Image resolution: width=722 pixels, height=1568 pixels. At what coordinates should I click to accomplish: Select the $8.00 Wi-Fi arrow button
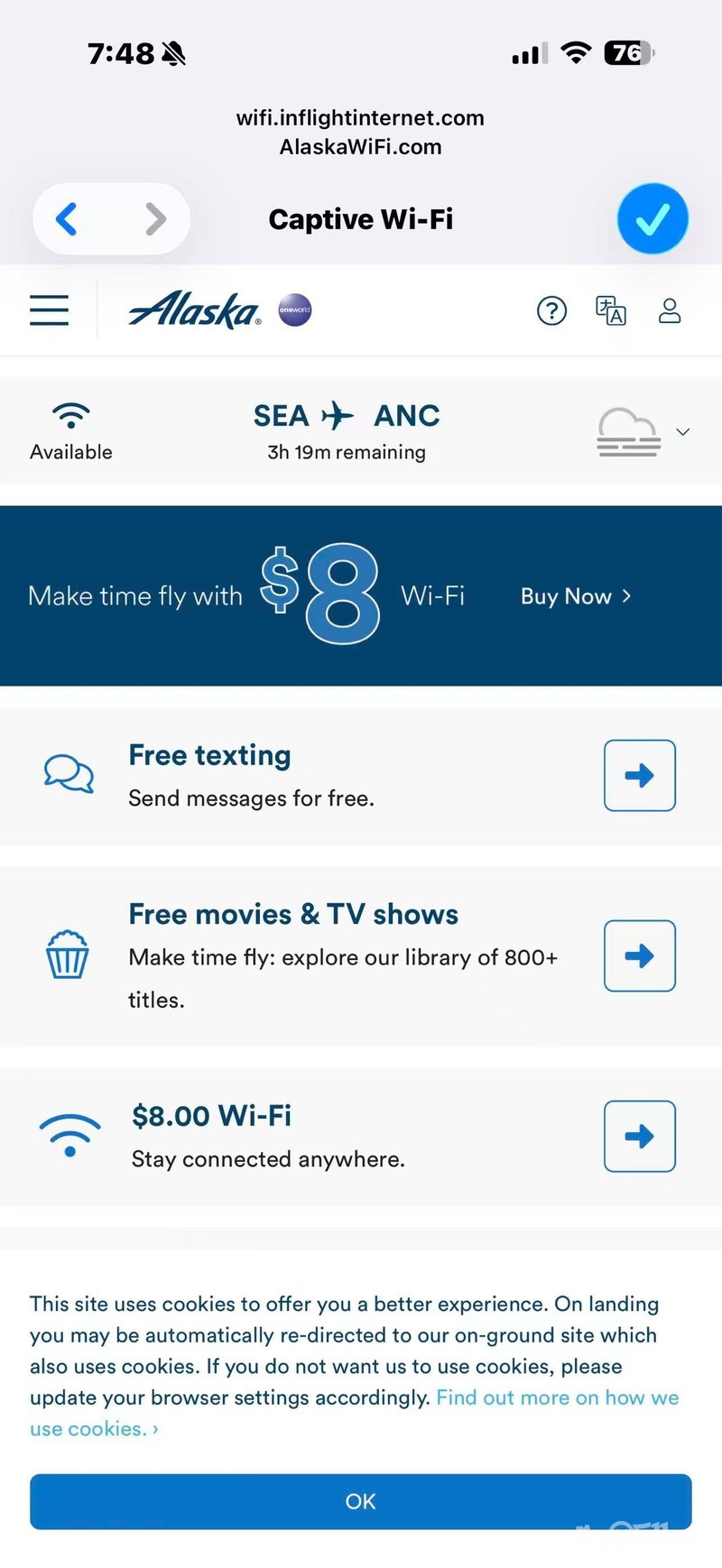639,1137
